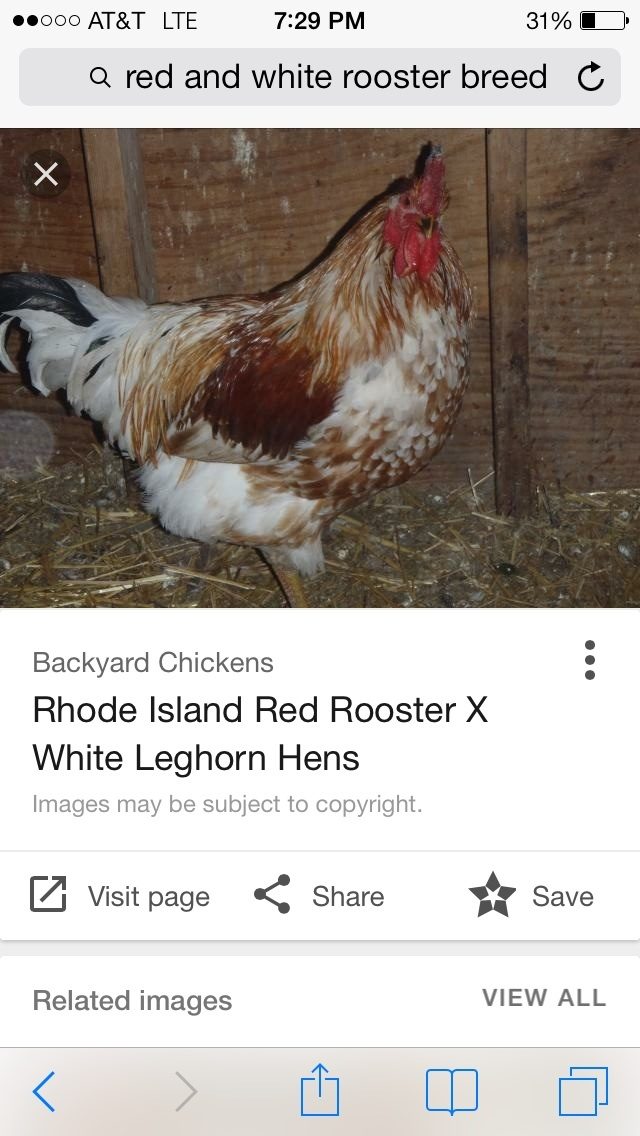640x1136 pixels.
Task: Close the rooster image preview
Action: pos(46,175)
